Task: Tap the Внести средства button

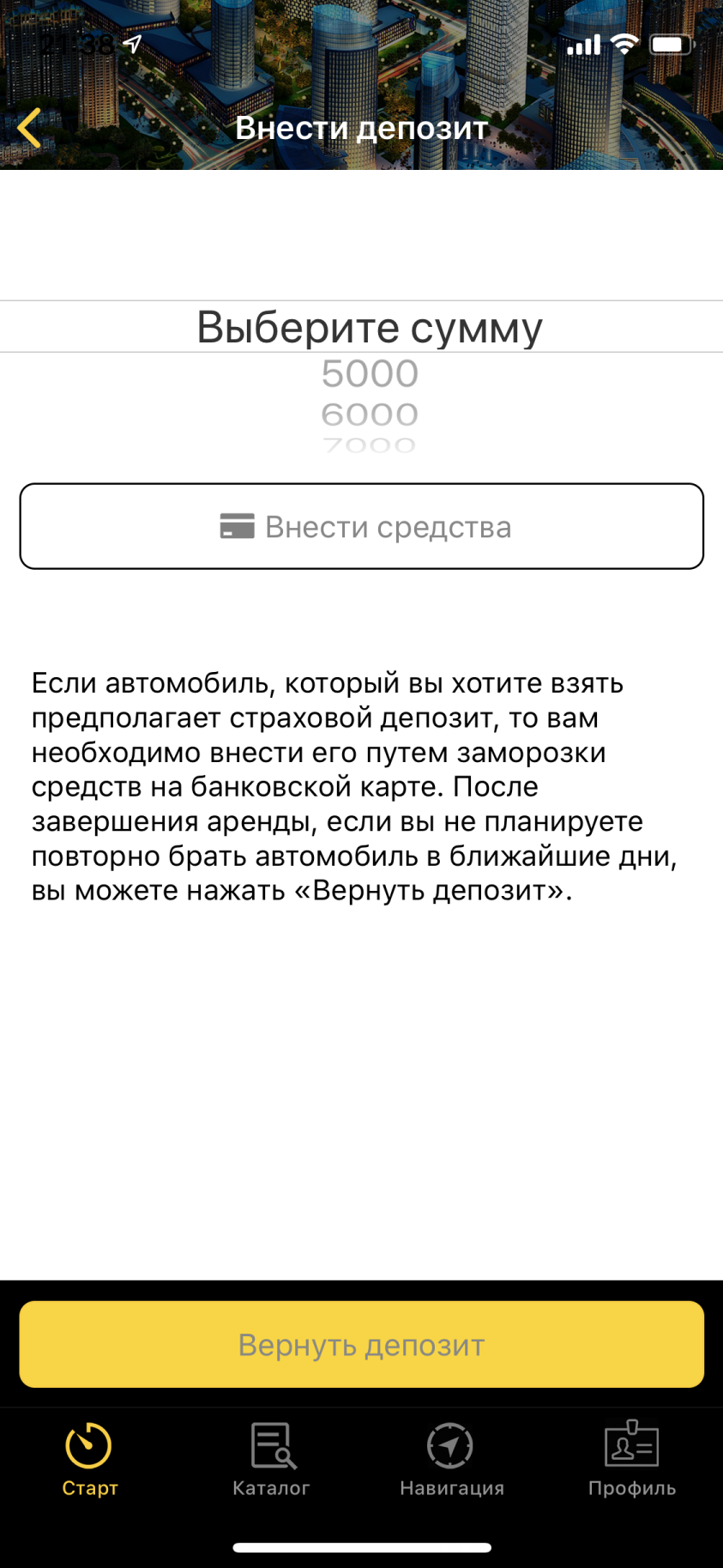Action: (x=362, y=526)
